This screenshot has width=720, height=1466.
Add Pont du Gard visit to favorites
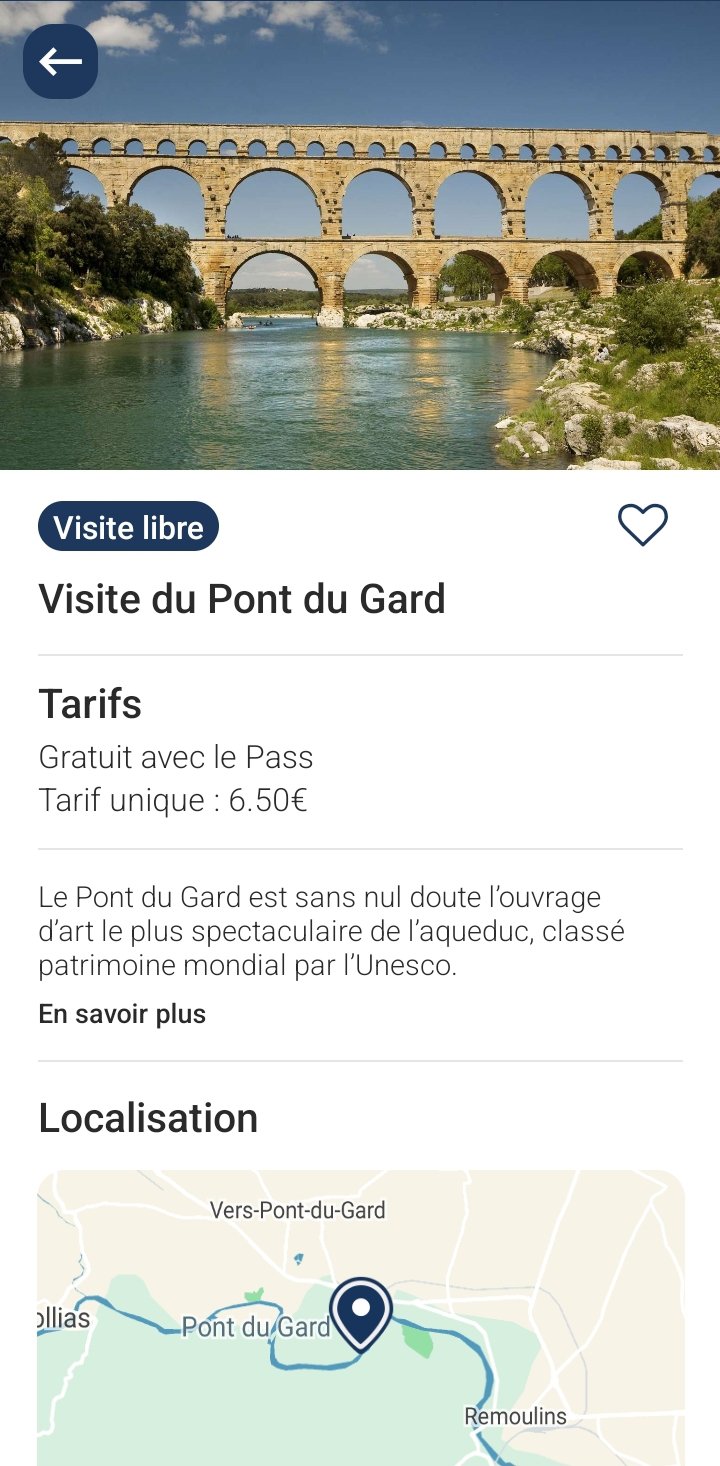642,525
